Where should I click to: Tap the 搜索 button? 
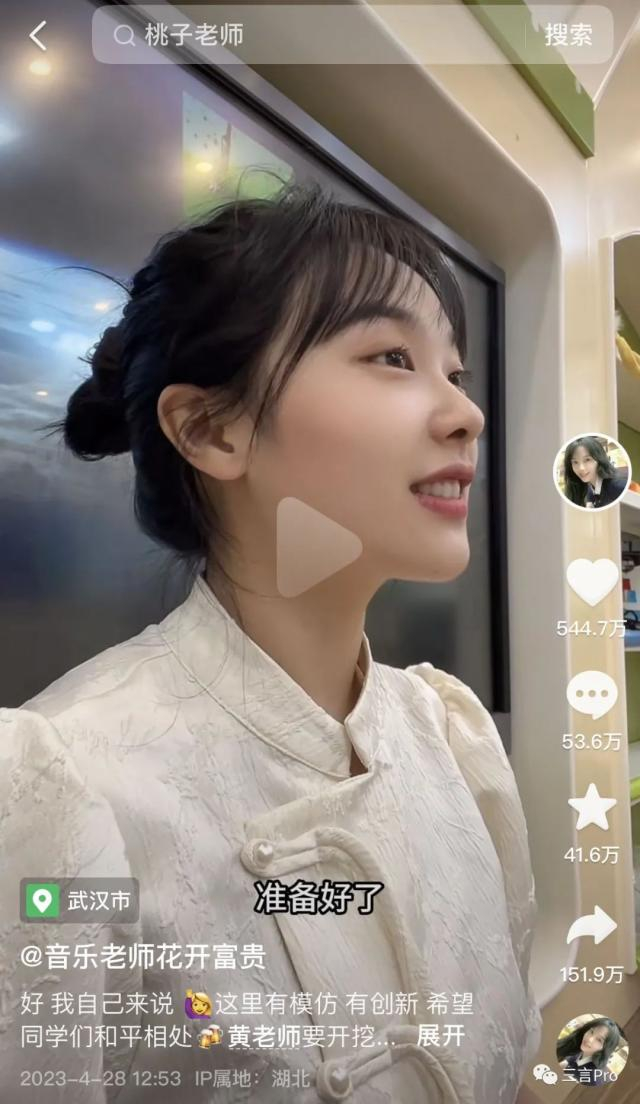click(568, 36)
